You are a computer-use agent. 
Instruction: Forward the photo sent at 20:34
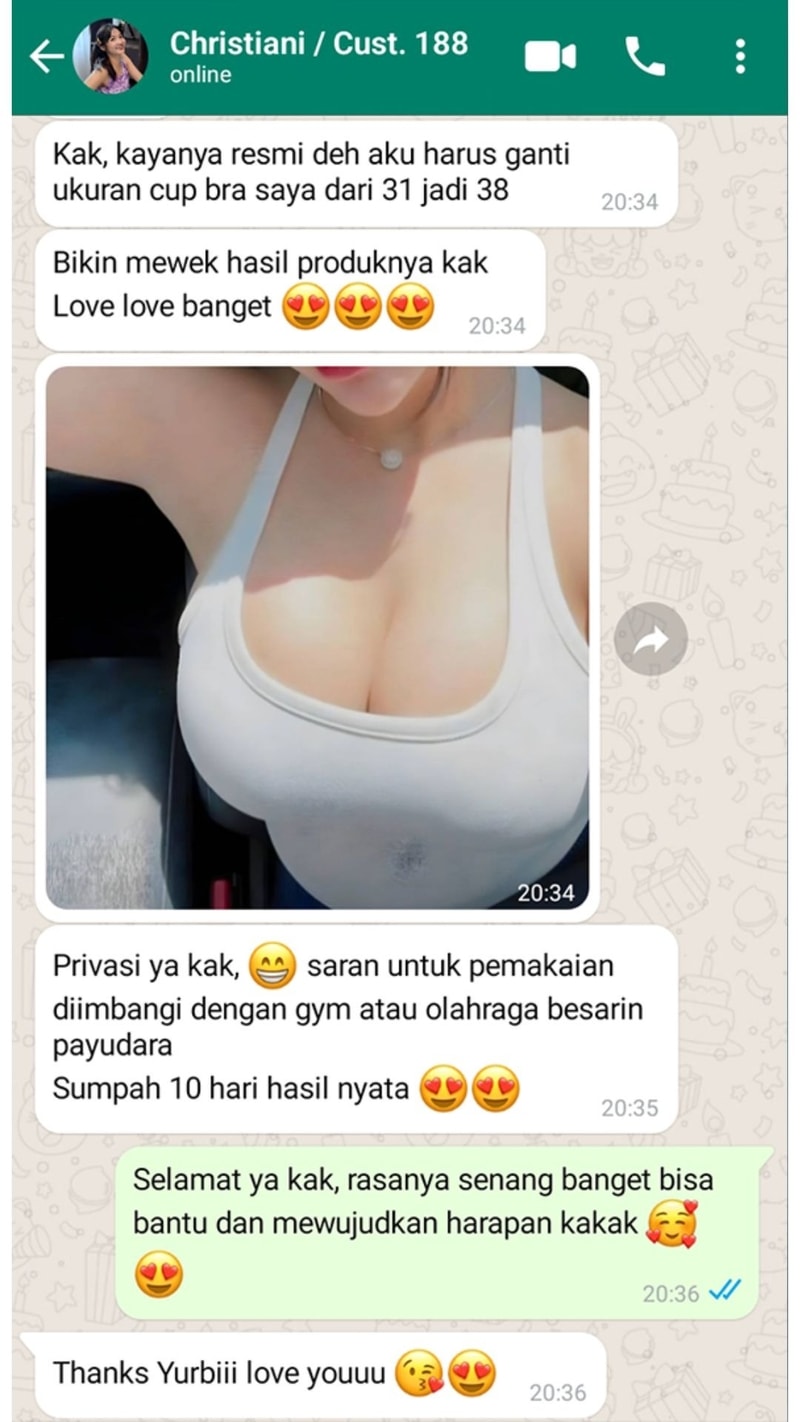click(x=650, y=639)
